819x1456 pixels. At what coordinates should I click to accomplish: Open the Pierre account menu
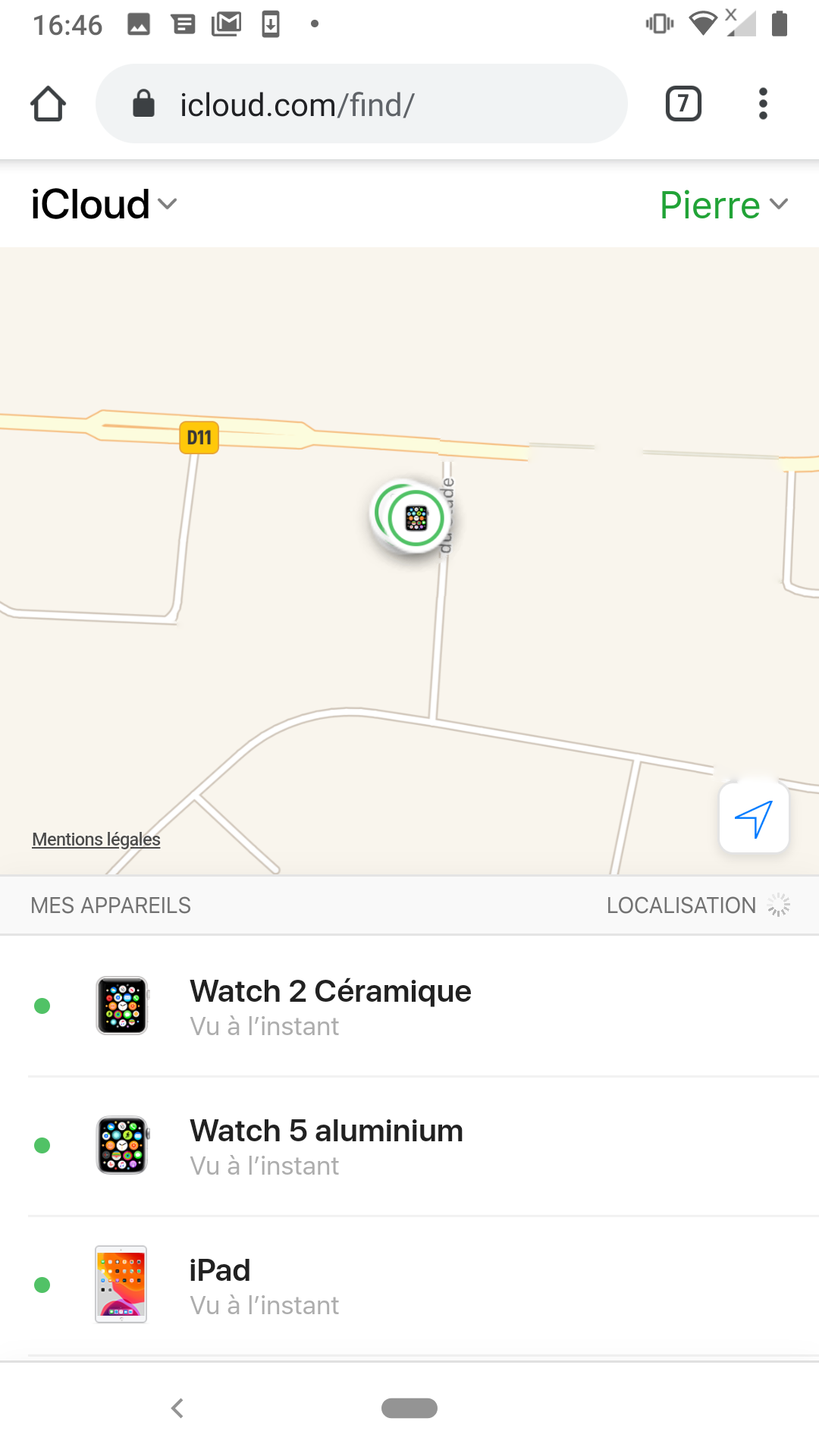[724, 205]
